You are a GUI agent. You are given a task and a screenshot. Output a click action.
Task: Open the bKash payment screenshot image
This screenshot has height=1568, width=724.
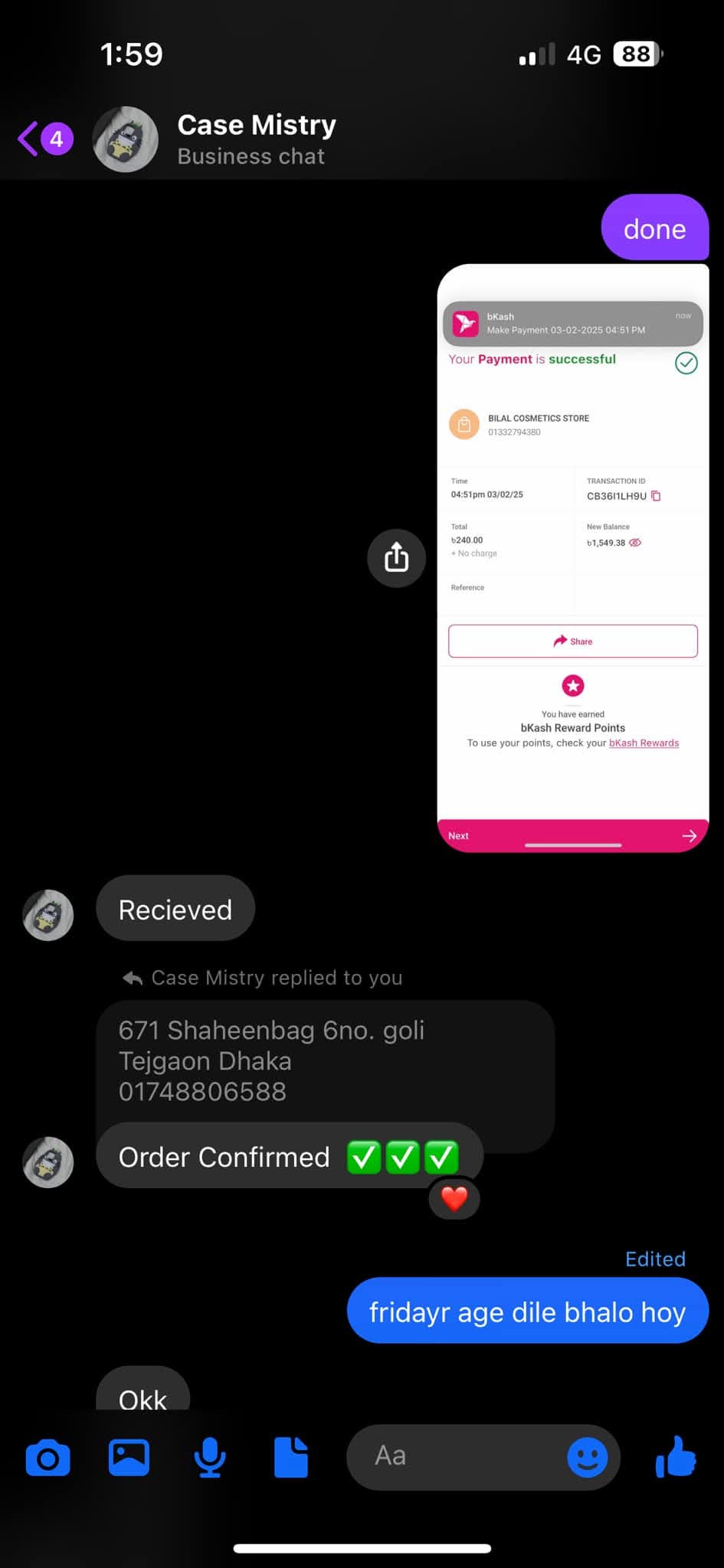coord(572,557)
